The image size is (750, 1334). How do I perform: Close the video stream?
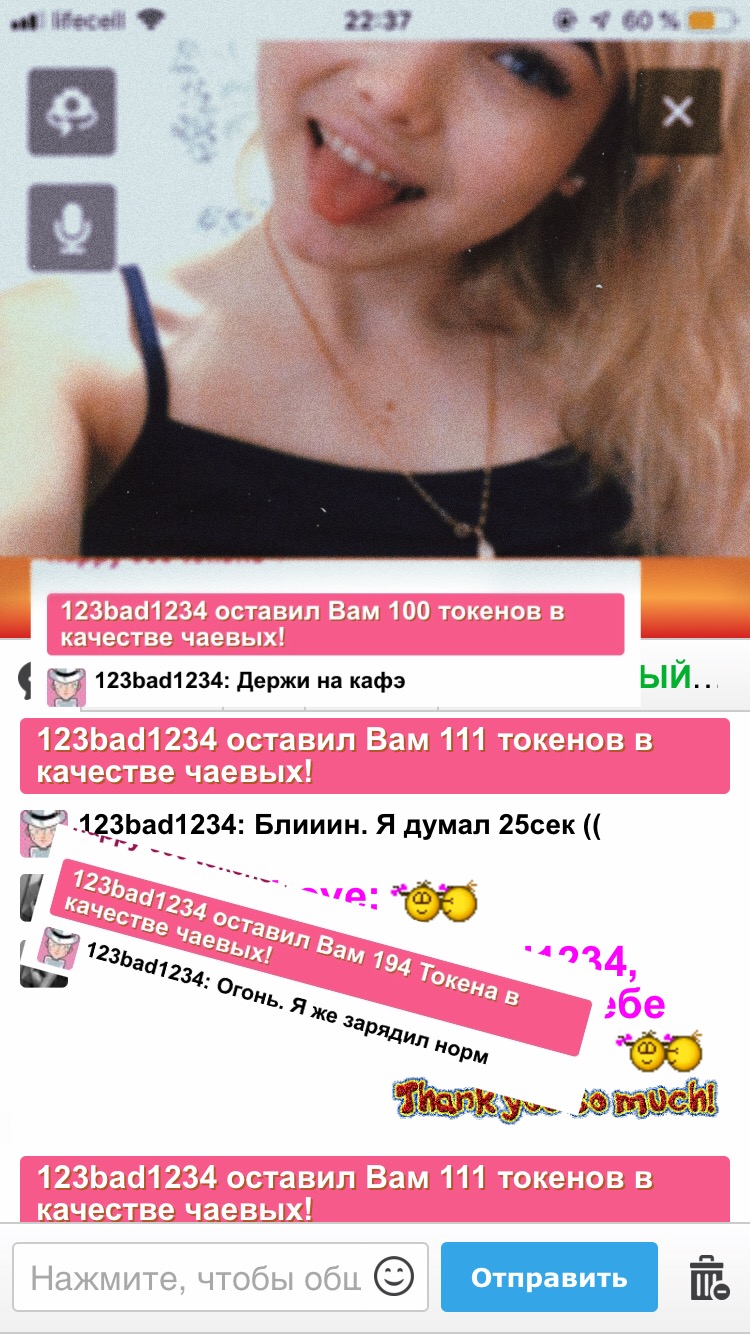coord(678,111)
